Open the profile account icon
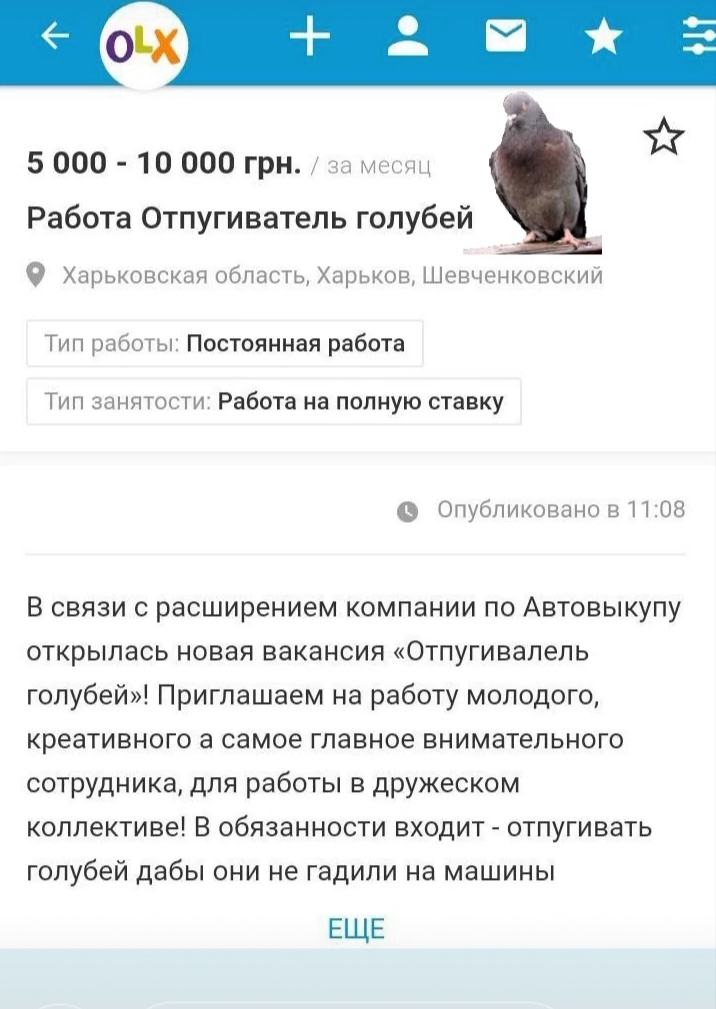The height and width of the screenshot is (1009, 716). pyautogui.click(x=407, y=38)
